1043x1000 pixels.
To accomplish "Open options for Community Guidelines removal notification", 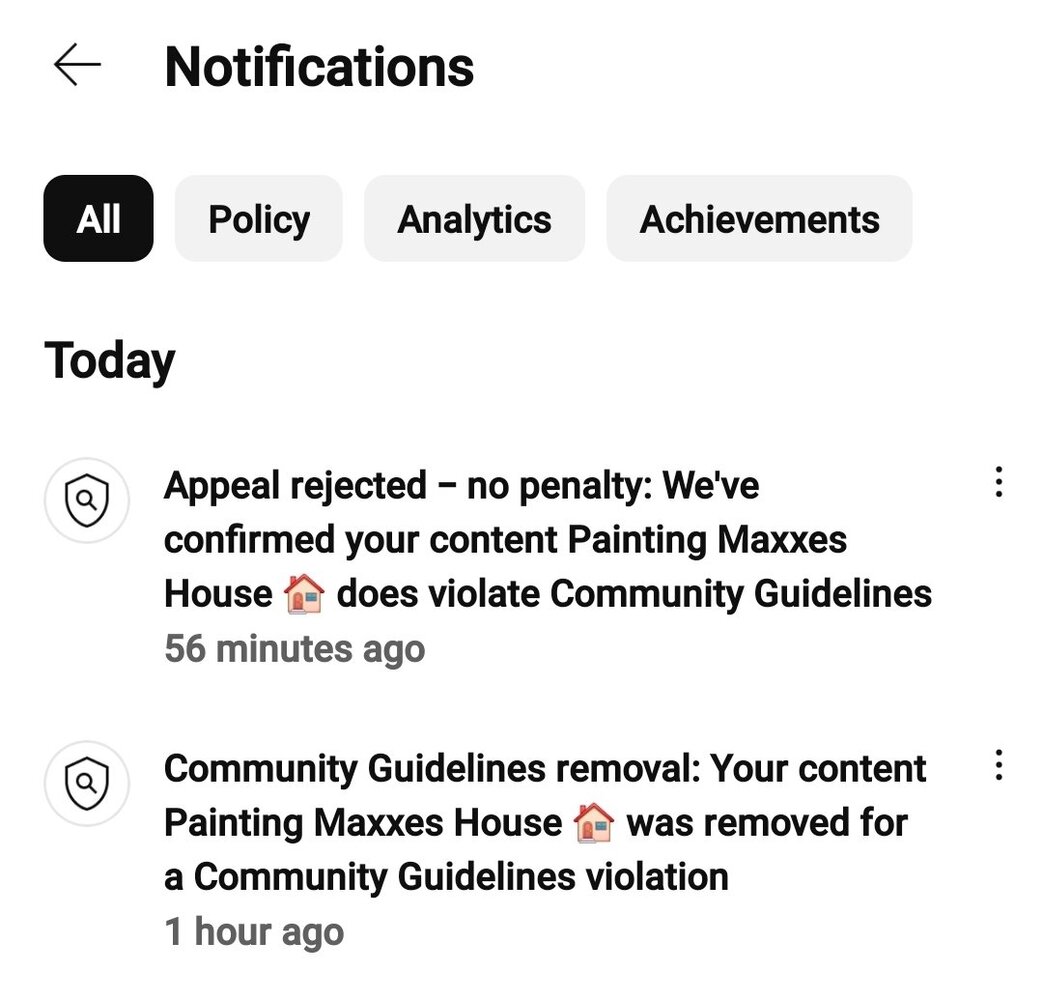I will 998,766.
